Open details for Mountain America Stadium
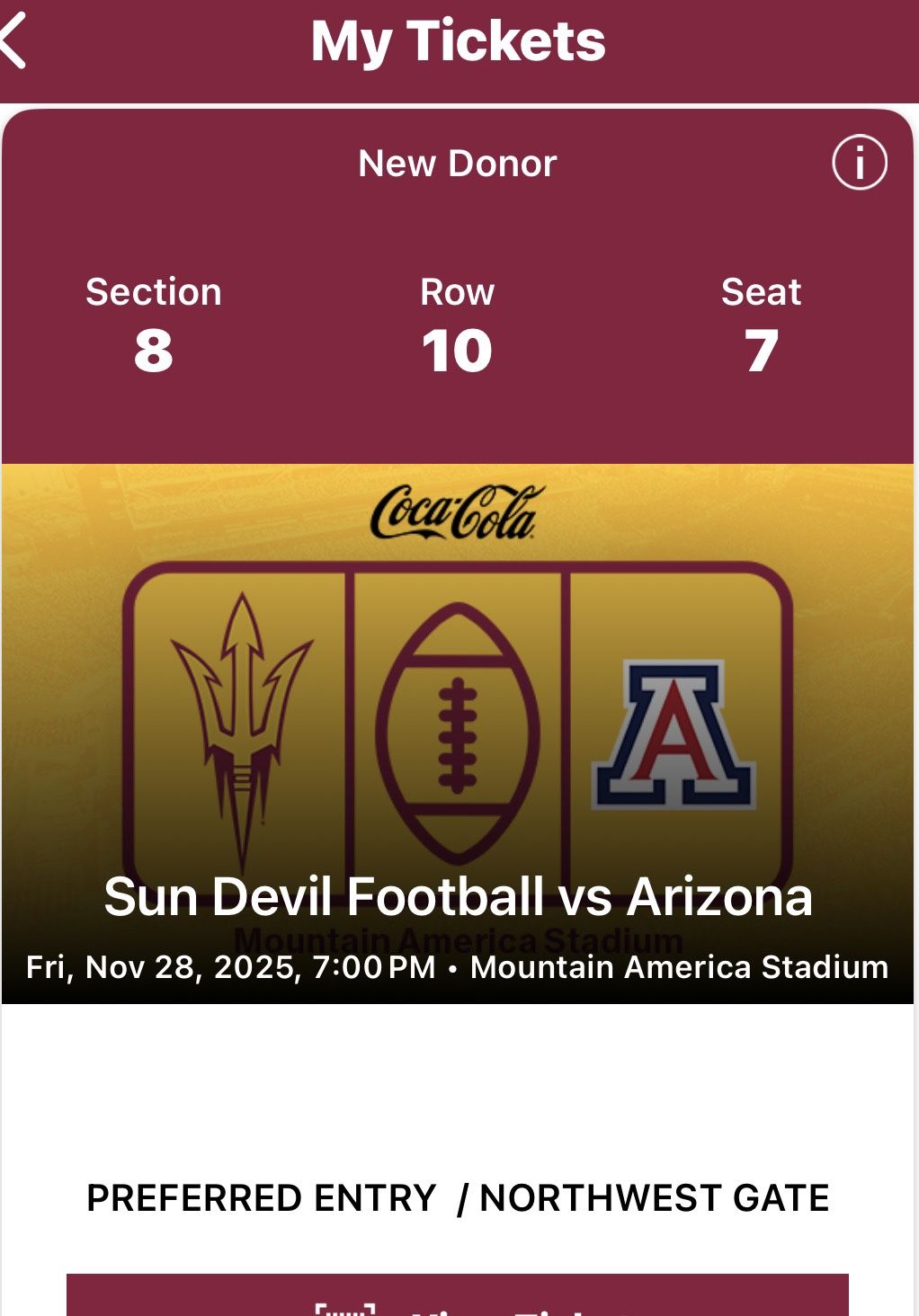The width and height of the screenshot is (919, 1316). coord(681,969)
